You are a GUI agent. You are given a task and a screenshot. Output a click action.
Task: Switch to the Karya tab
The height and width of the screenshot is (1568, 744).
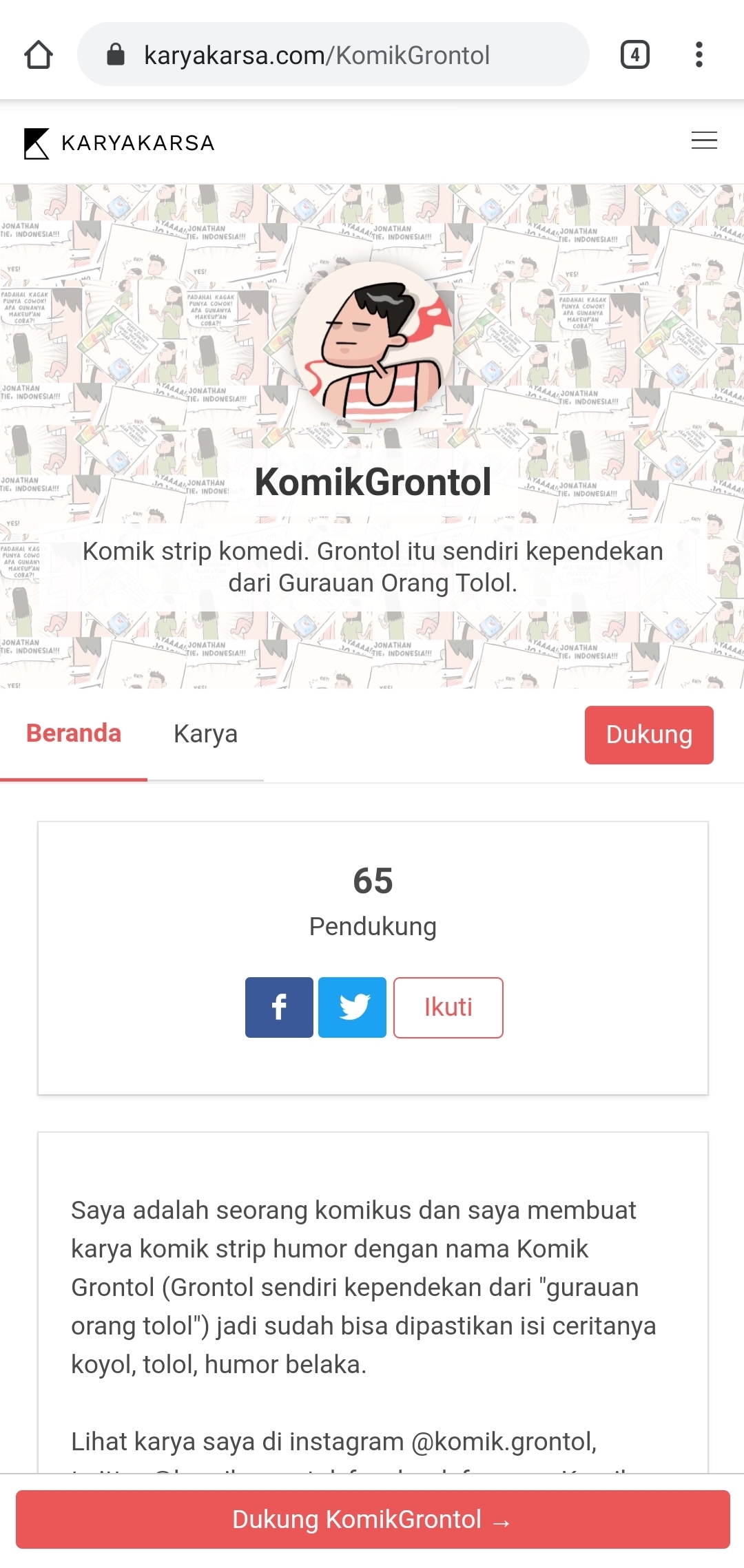pyautogui.click(x=205, y=734)
